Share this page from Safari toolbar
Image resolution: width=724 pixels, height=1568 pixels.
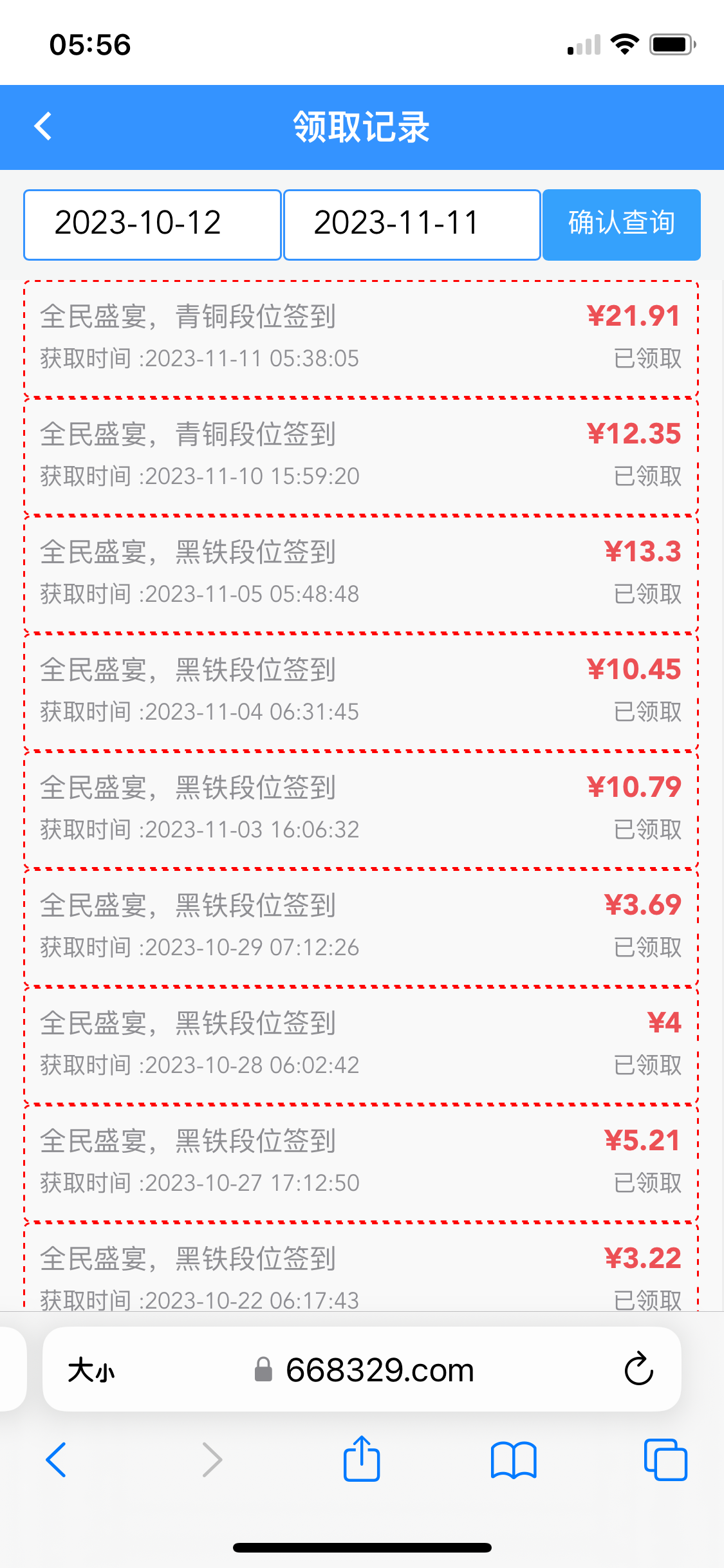(362, 1459)
